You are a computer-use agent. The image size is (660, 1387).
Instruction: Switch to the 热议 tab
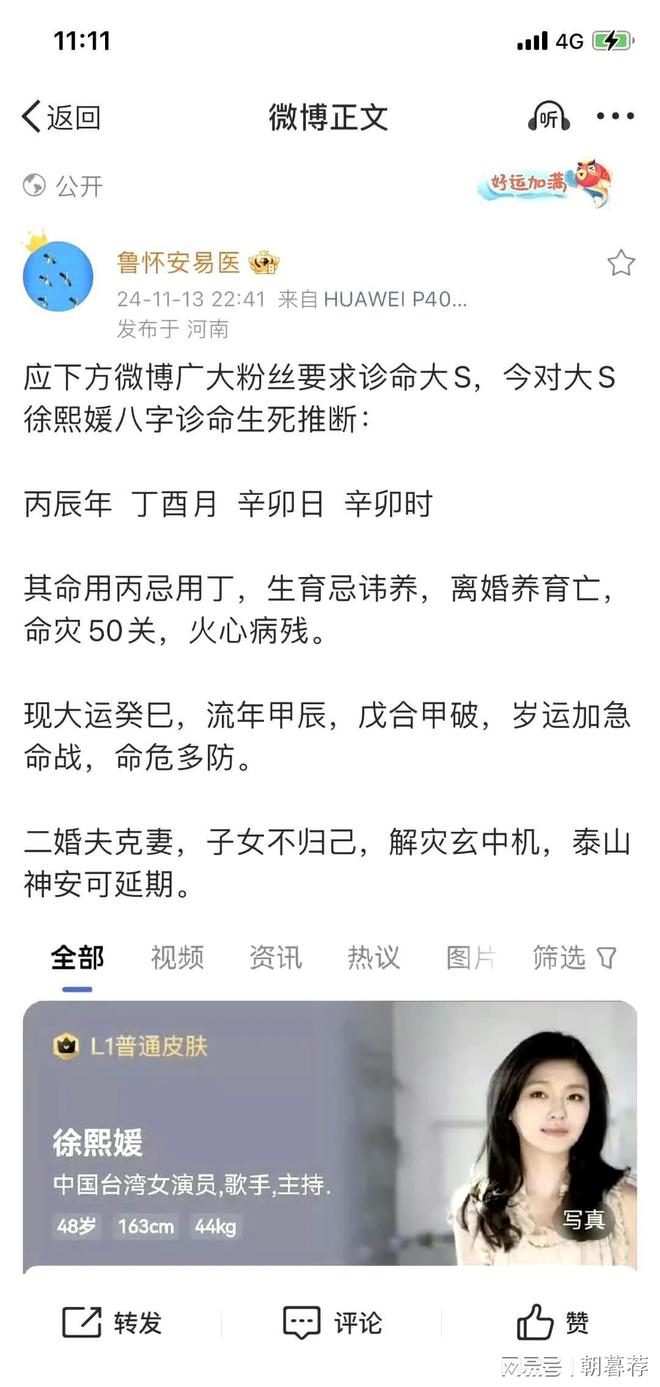coord(373,958)
